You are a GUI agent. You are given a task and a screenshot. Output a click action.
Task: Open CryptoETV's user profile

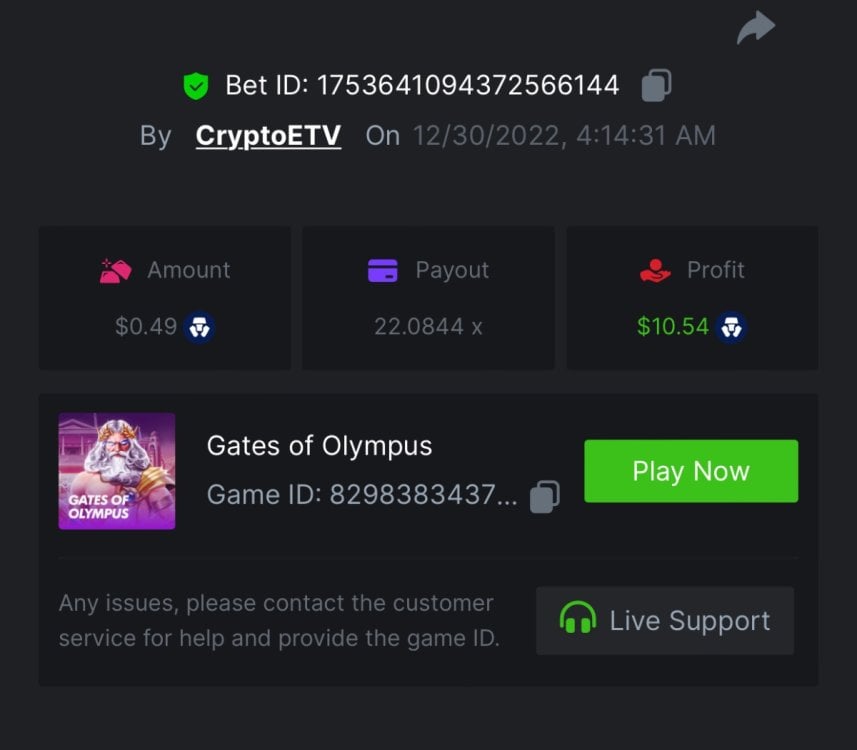click(268, 136)
